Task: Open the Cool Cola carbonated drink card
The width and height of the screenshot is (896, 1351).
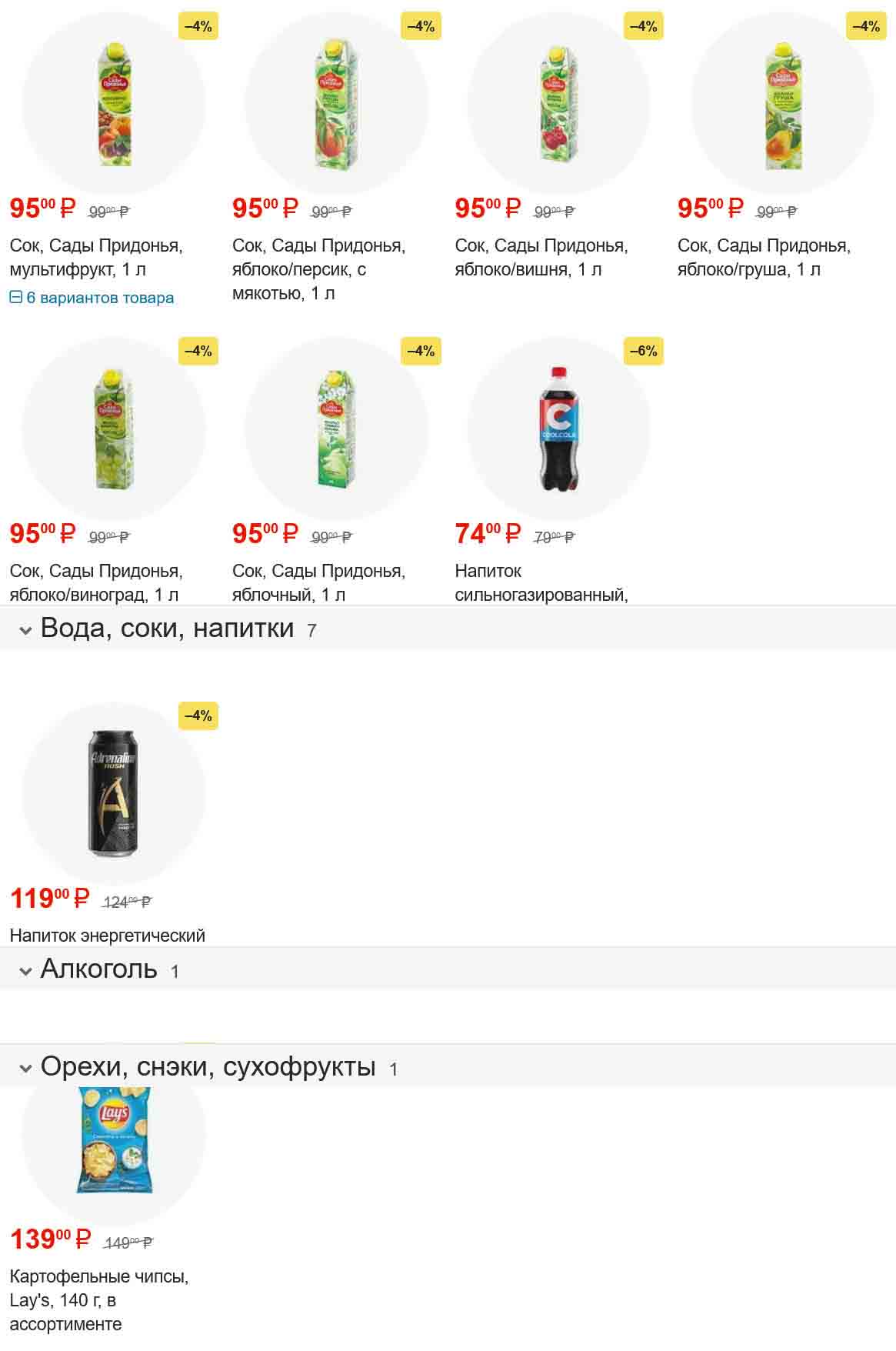Action: click(559, 429)
